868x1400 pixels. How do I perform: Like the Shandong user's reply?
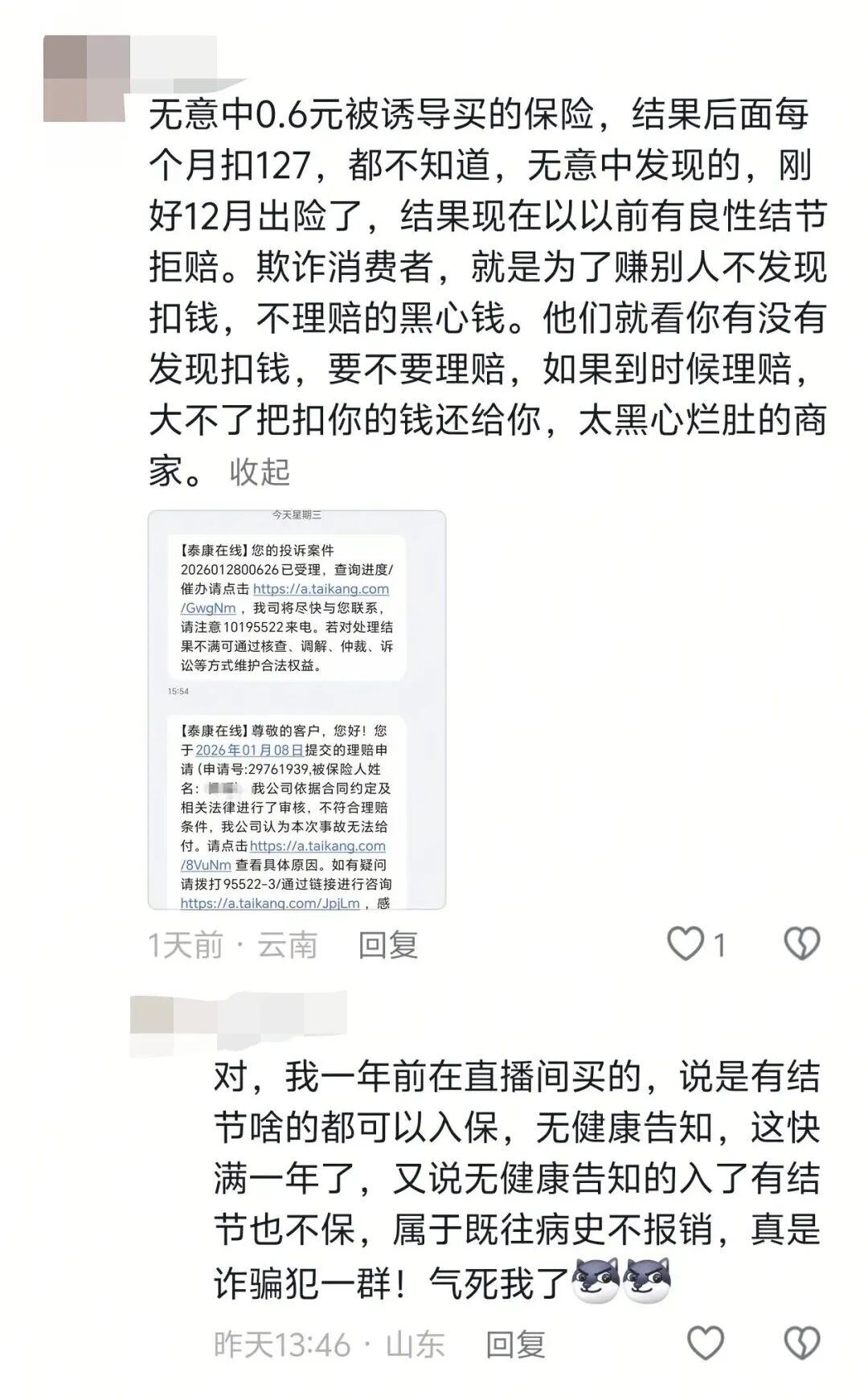[706, 1343]
